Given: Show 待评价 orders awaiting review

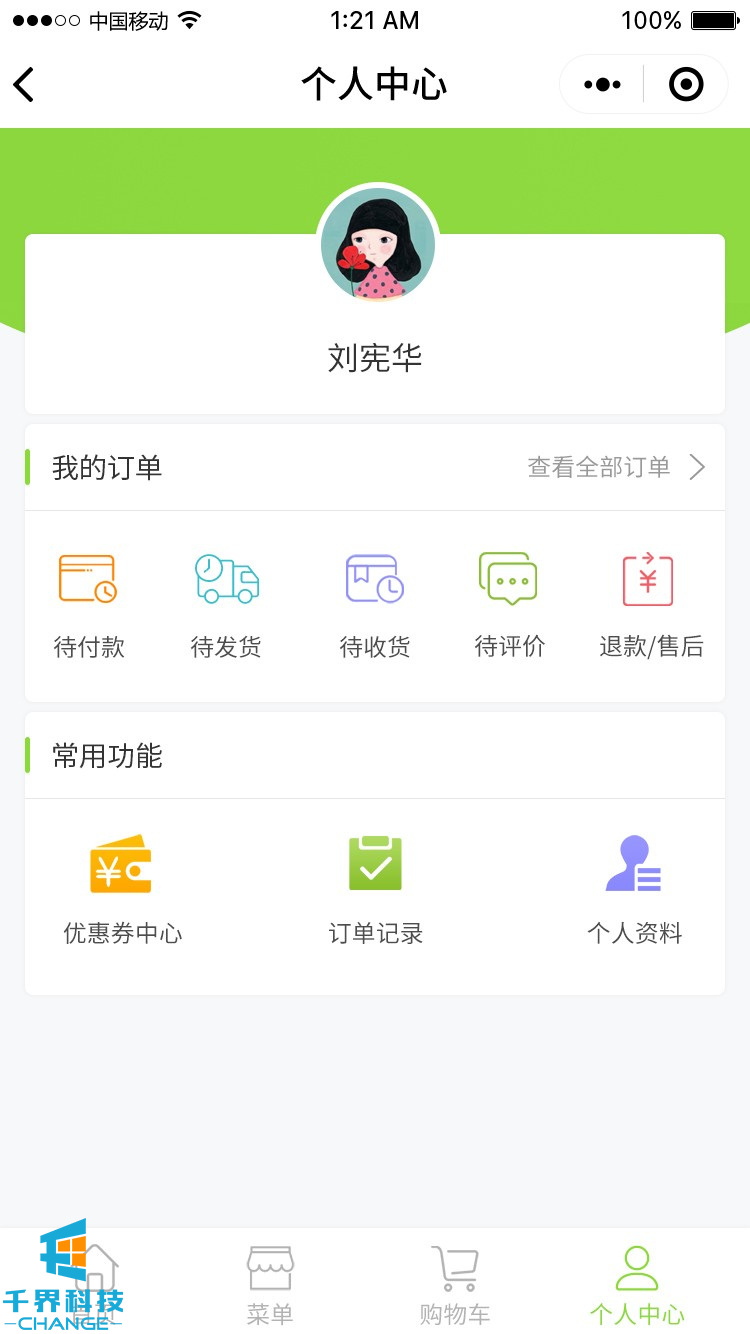Looking at the screenshot, I should pyautogui.click(x=509, y=604).
